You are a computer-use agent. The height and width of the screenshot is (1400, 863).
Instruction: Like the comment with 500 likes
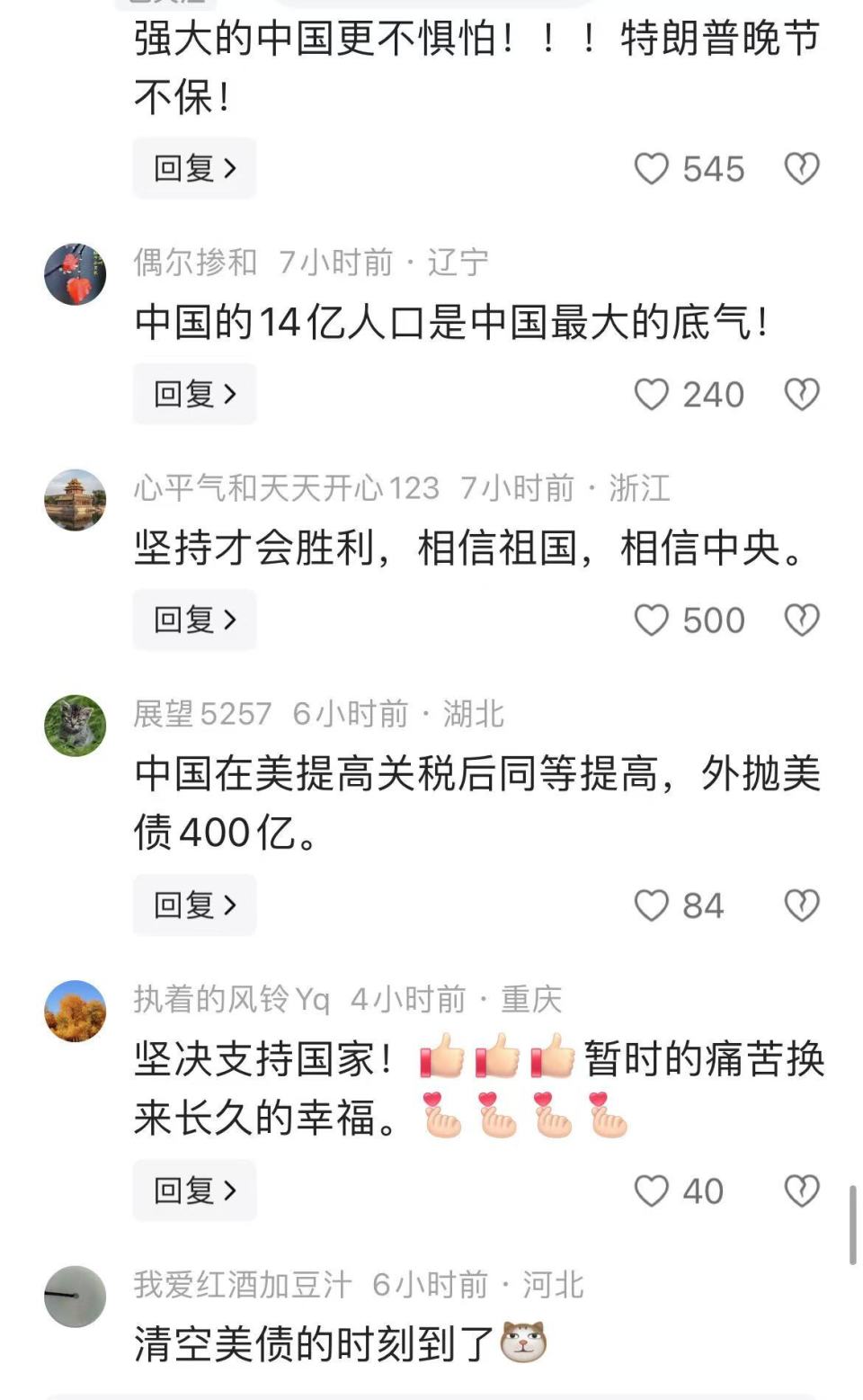click(x=652, y=620)
